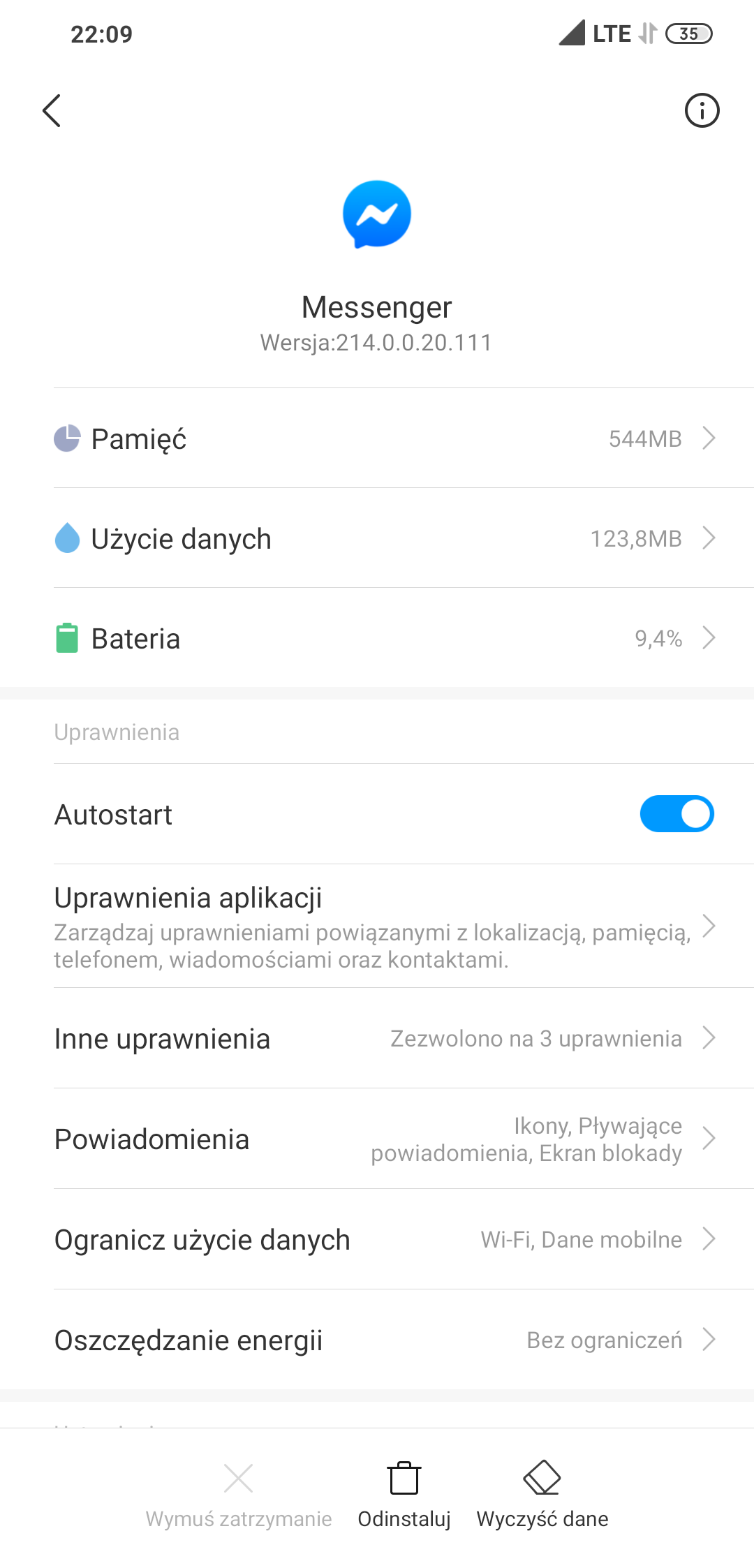Open the app info icon
Image resolution: width=754 pixels, height=1568 pixels.
click(x=702, y=110)
